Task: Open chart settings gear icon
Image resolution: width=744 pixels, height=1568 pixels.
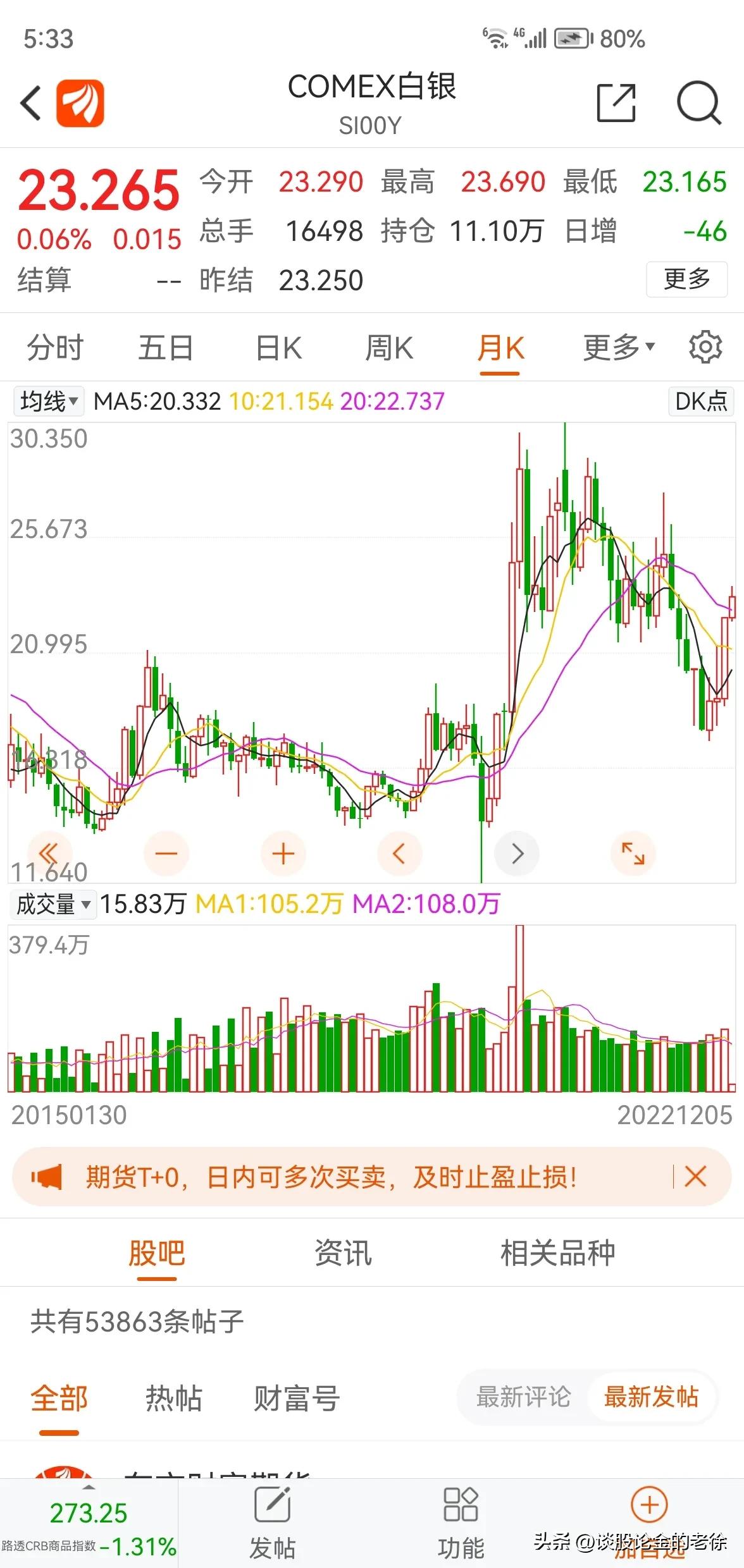Action: [705, 347]
